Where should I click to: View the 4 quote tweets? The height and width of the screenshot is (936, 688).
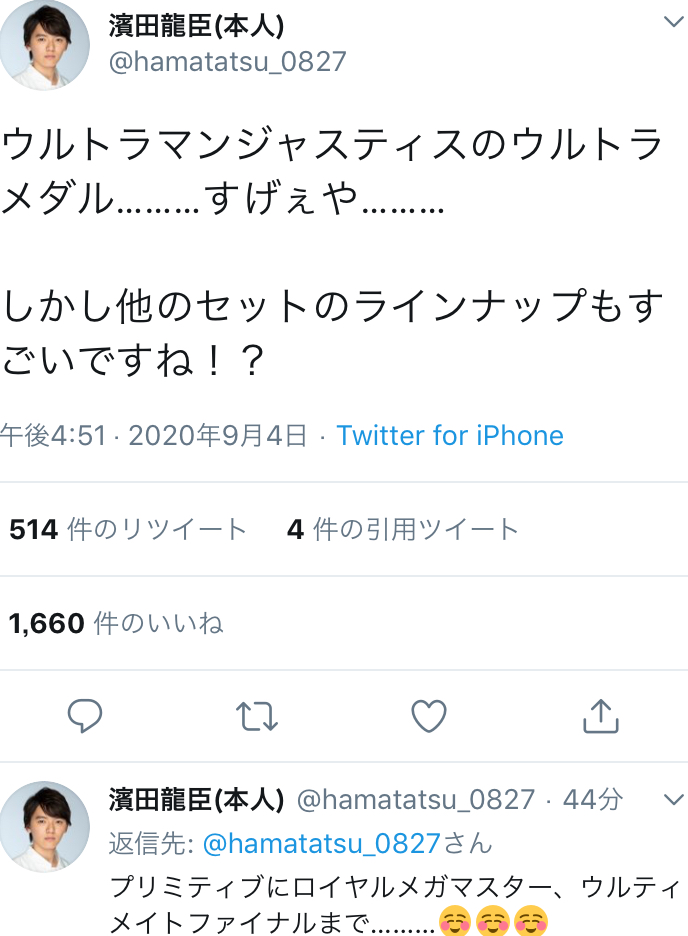(x=403, y=529)
